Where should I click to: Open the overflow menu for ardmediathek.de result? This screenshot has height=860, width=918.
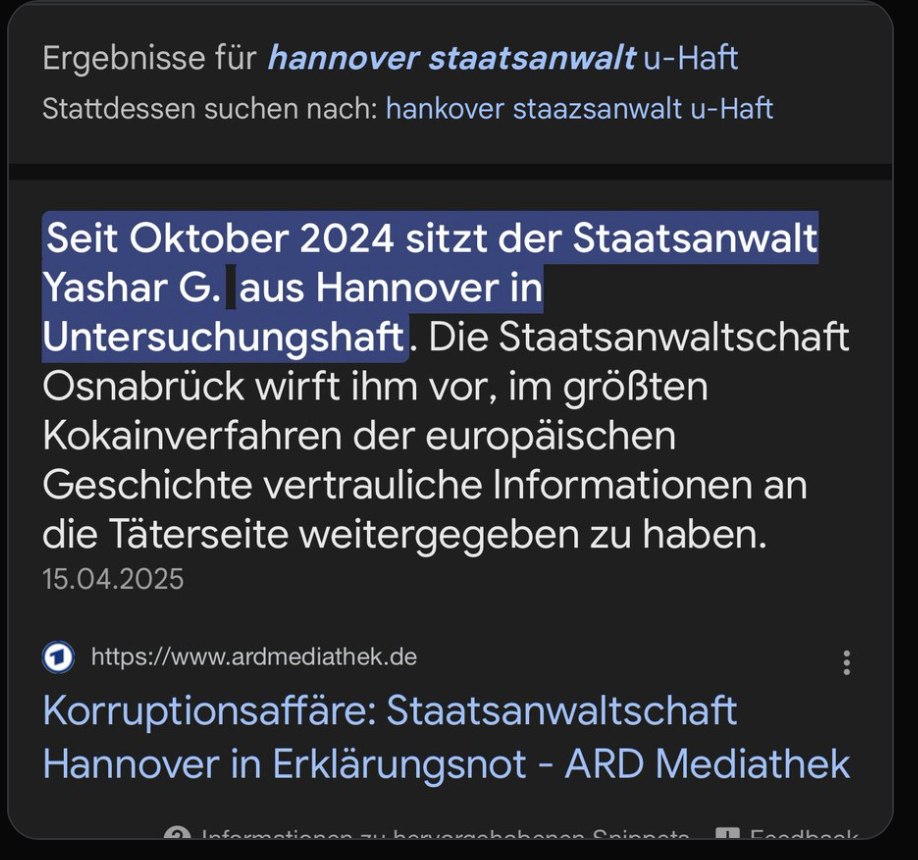[x=846, y=662]
